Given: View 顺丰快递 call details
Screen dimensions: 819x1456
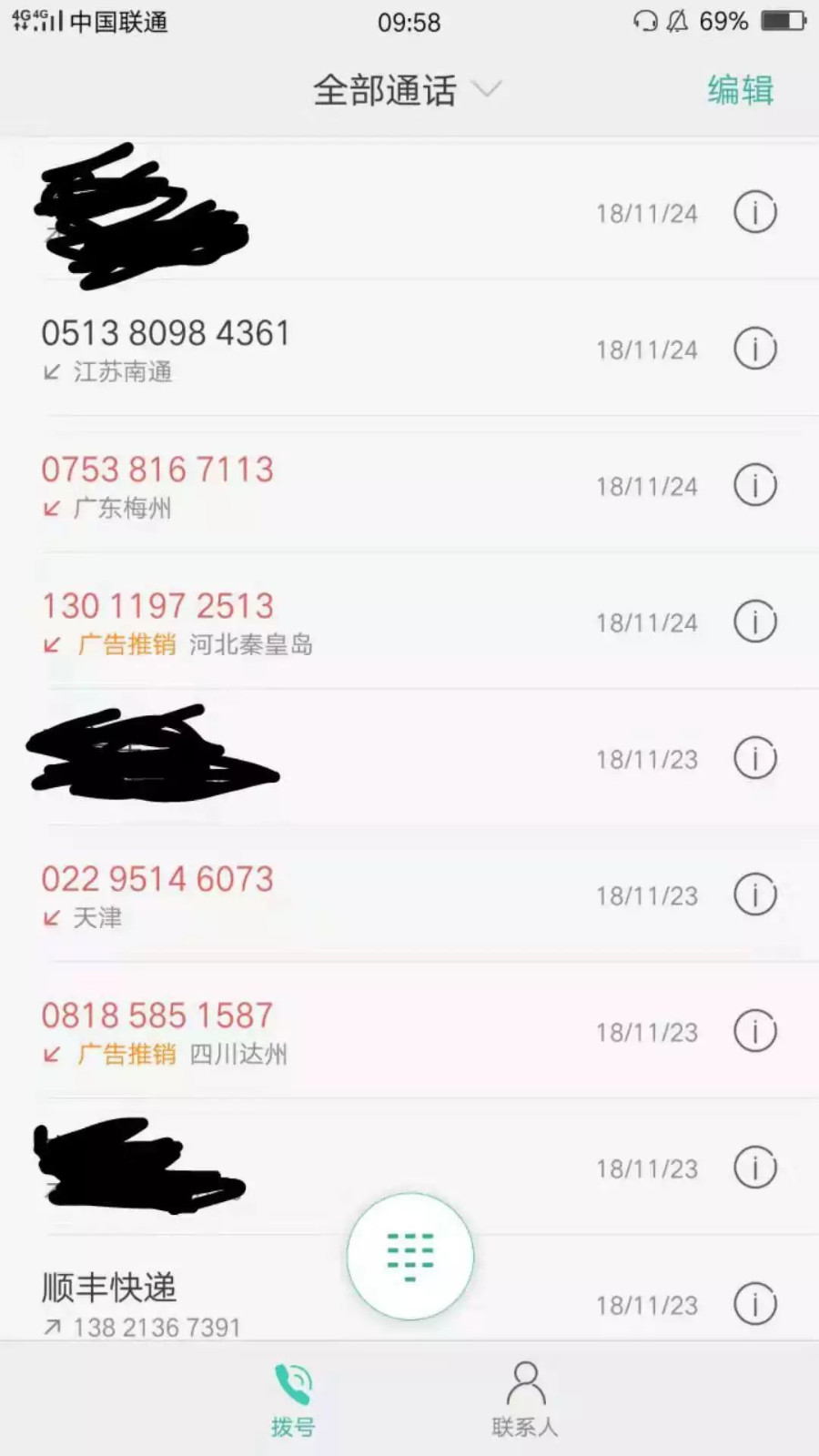Looking at the screenshot, I should coord(754,1305).
